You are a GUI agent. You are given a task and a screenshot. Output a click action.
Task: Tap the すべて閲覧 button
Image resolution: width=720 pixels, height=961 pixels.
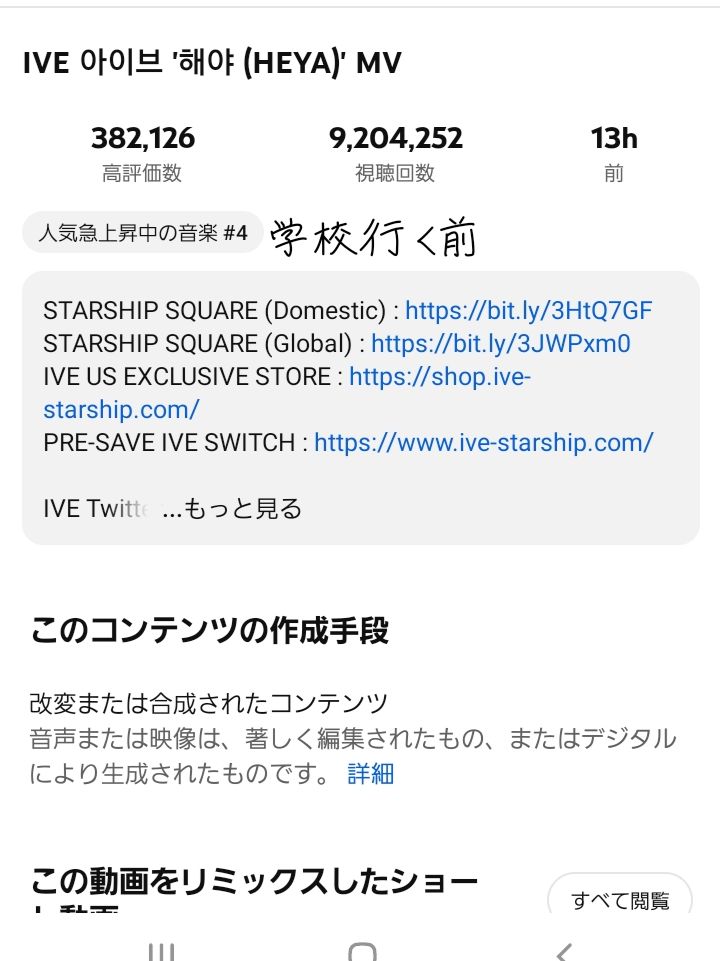point(620,900)
